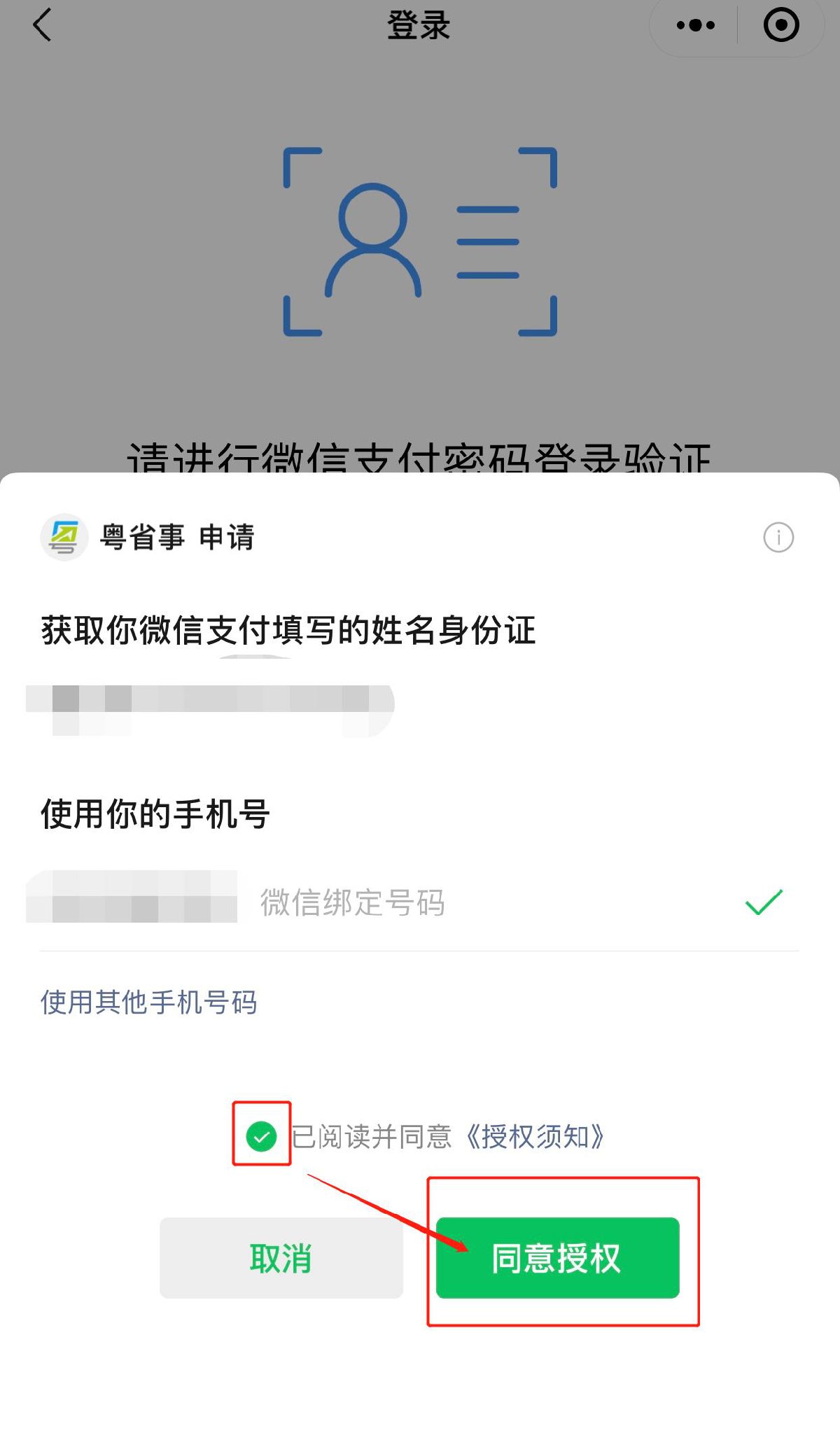The width and height of the screenshot is (840, 1433).
Task: Close the mini program with the circle icon
Action: (x=780, y=26)
